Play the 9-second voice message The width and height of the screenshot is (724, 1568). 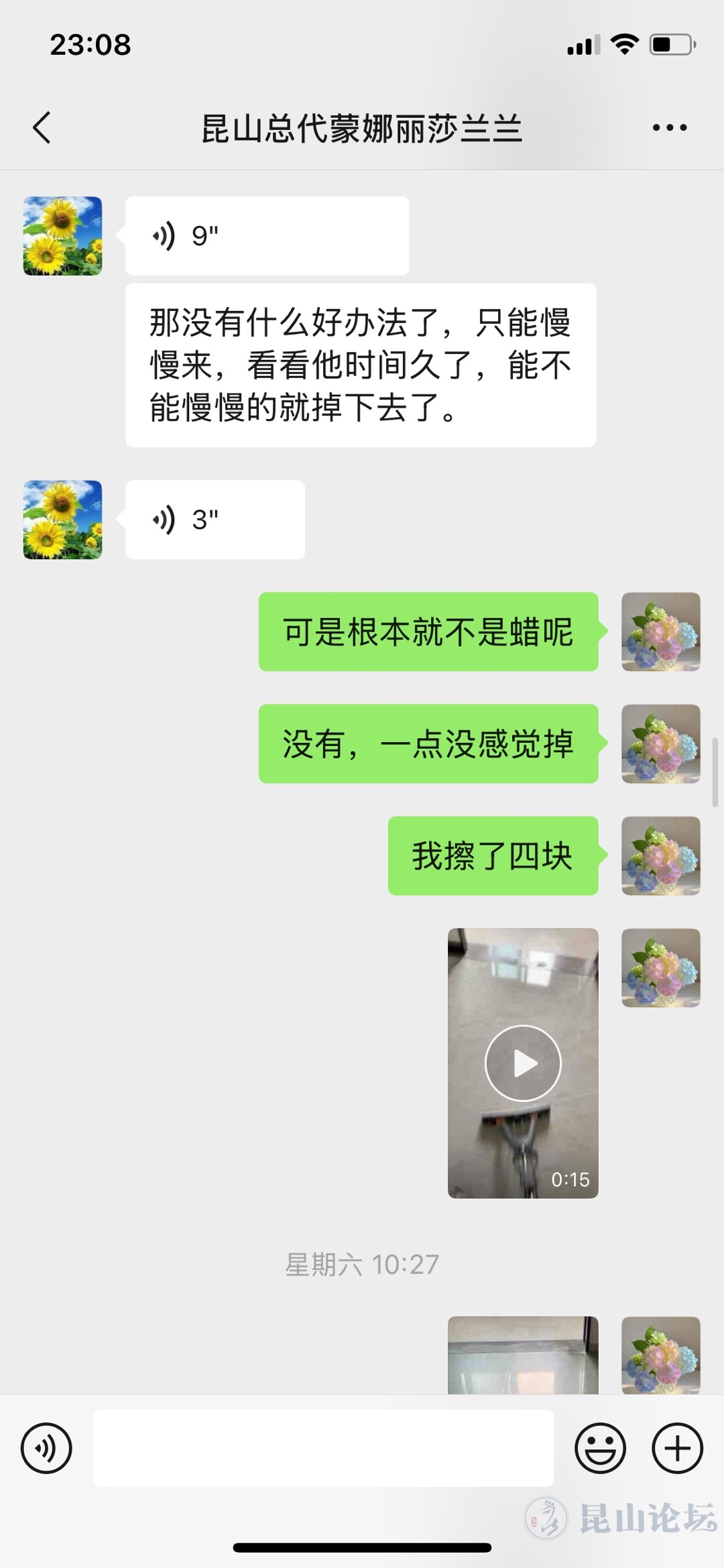point(267,236)
